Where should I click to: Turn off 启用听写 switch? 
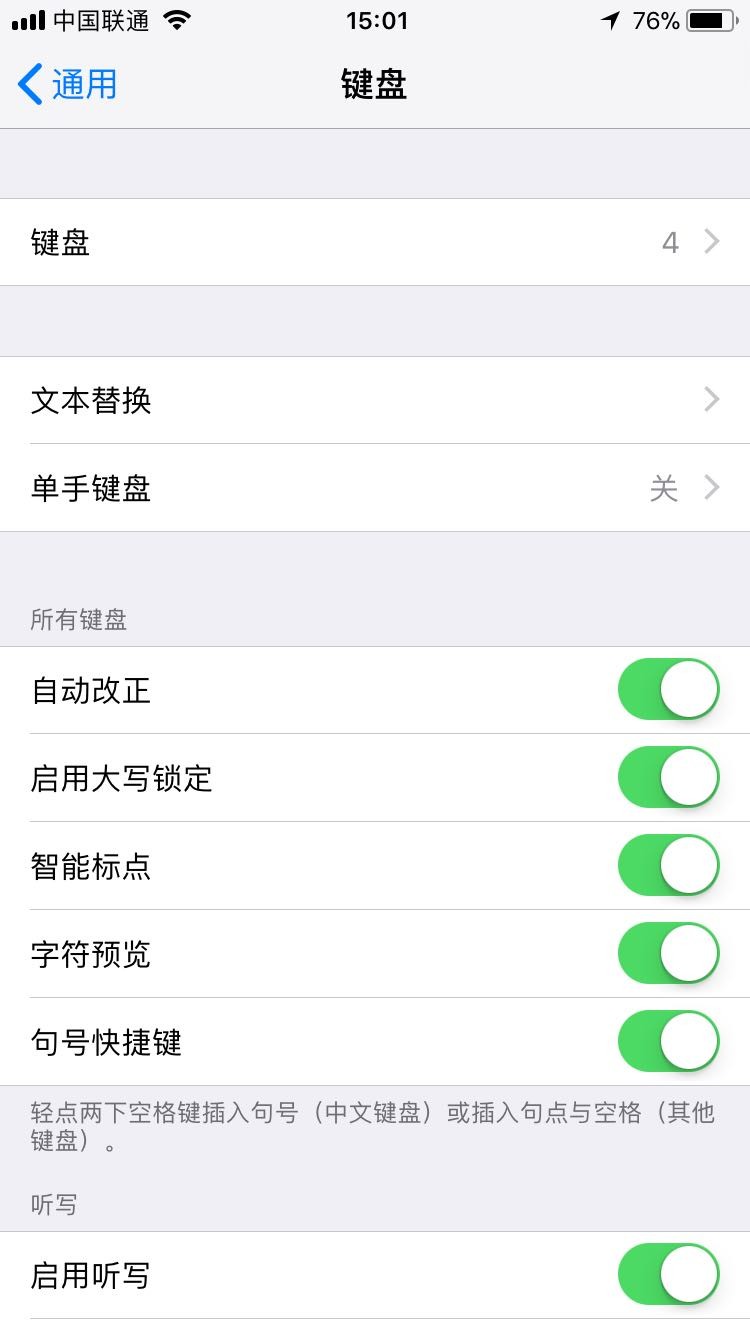669,1275
